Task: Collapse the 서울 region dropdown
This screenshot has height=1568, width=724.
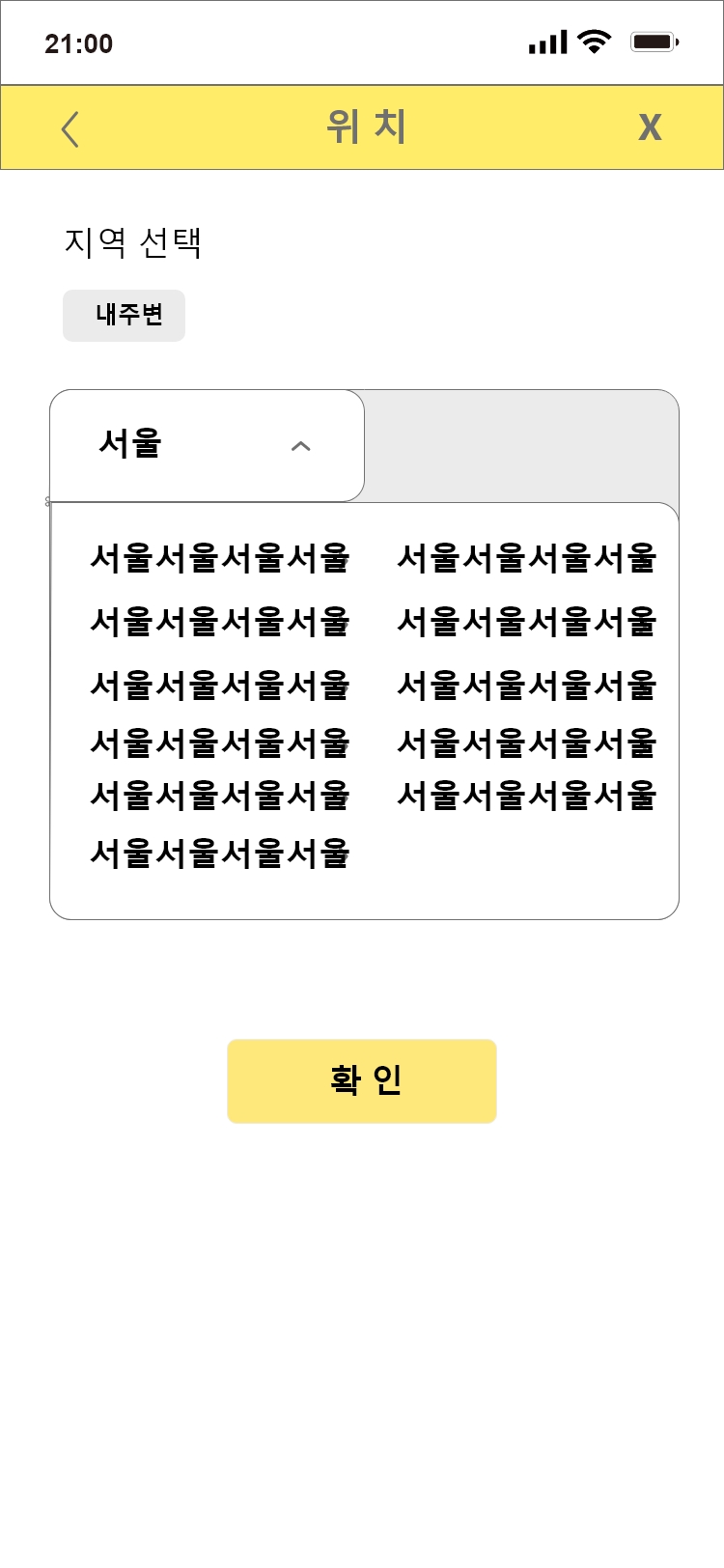Action: tap(207, 445)
